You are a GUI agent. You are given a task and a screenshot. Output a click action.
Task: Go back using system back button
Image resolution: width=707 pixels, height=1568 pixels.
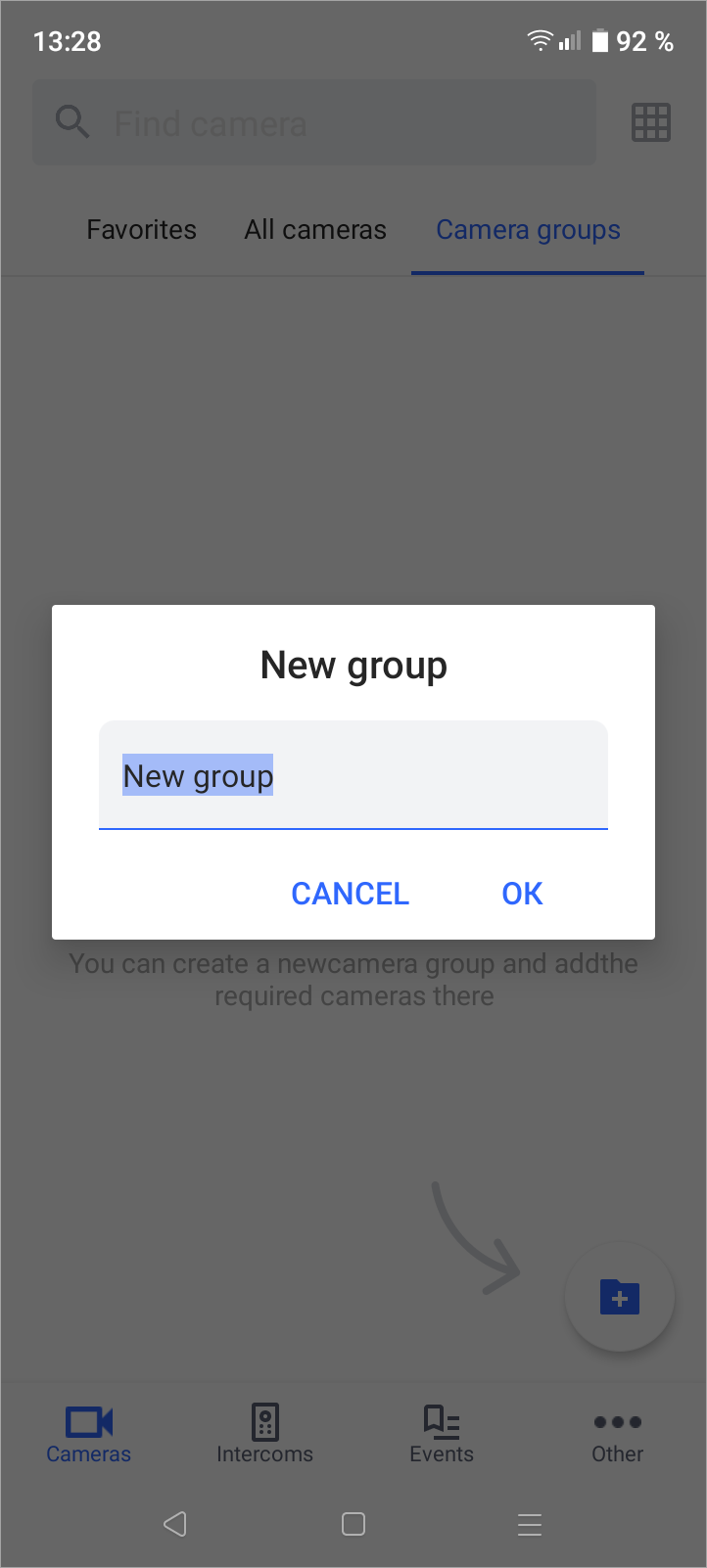[176, 1524]
